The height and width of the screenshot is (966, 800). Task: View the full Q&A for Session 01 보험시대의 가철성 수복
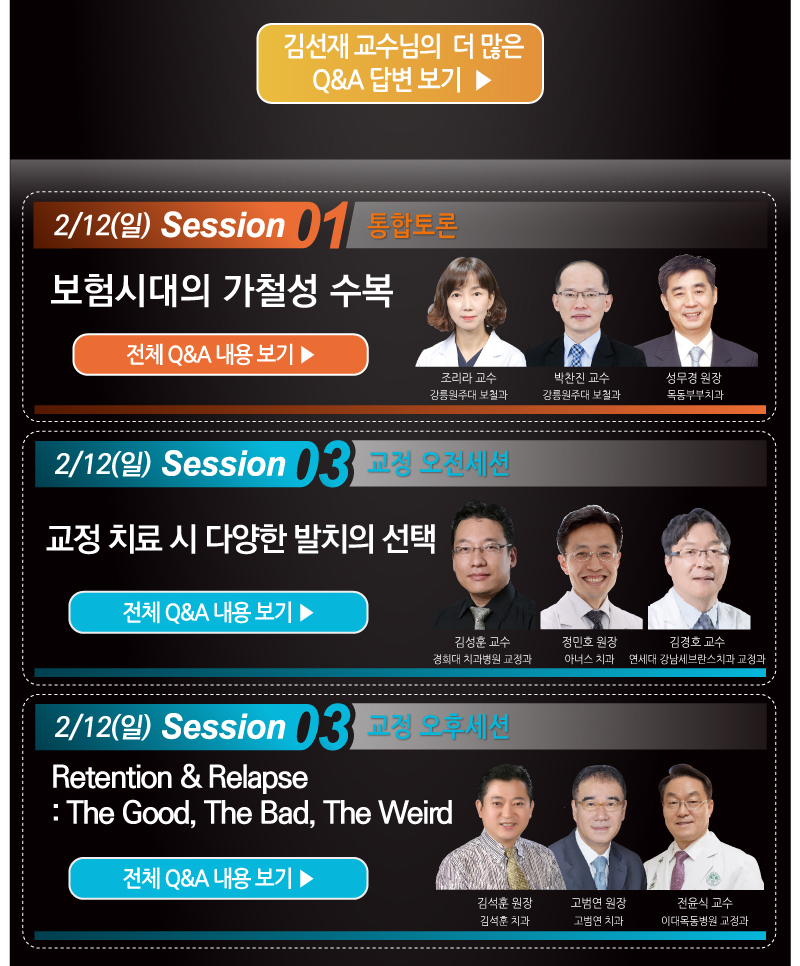[220, 354]
